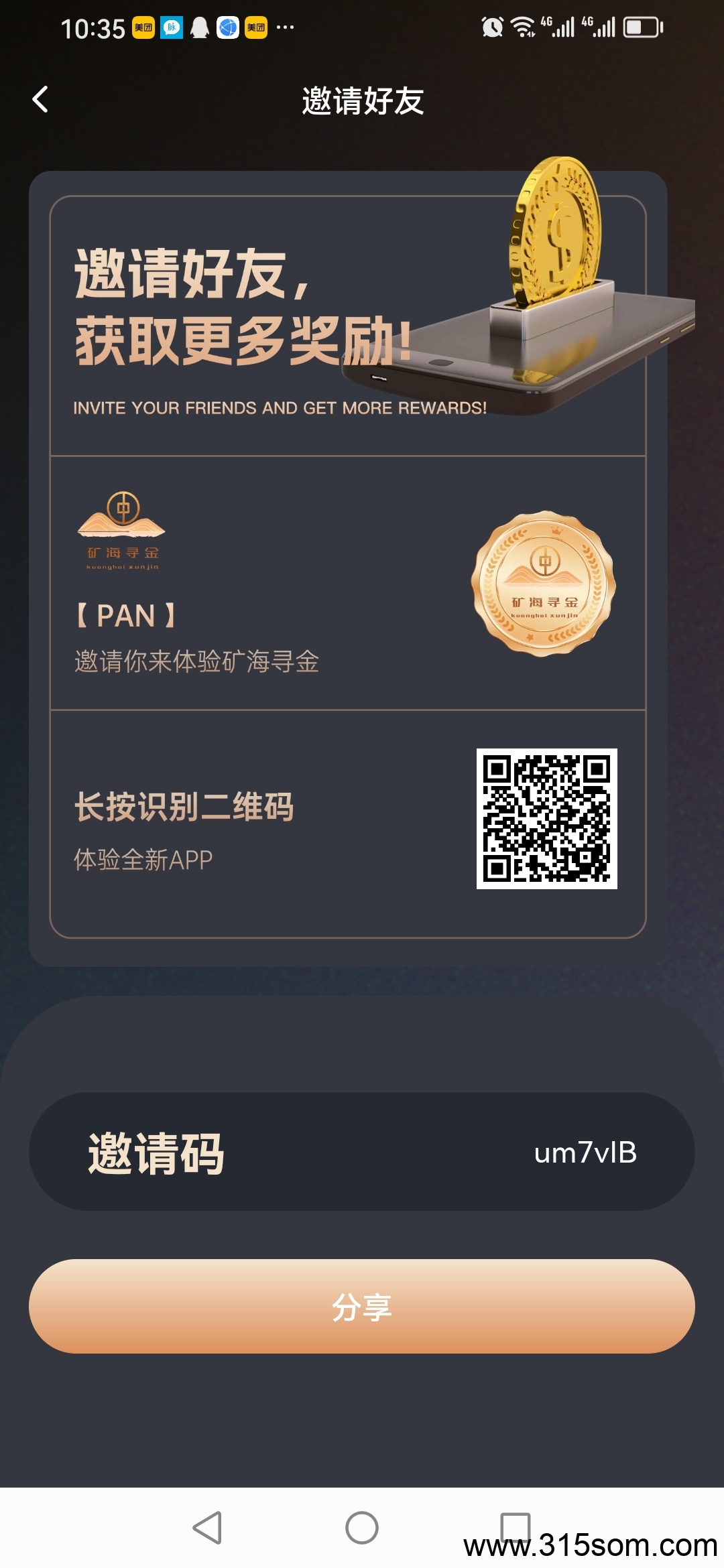Image resolution: width=724 pixels, height=1568 pixels.
Task: Tap the invitation code um7vIB row
Action: [x=361, y=1152]
